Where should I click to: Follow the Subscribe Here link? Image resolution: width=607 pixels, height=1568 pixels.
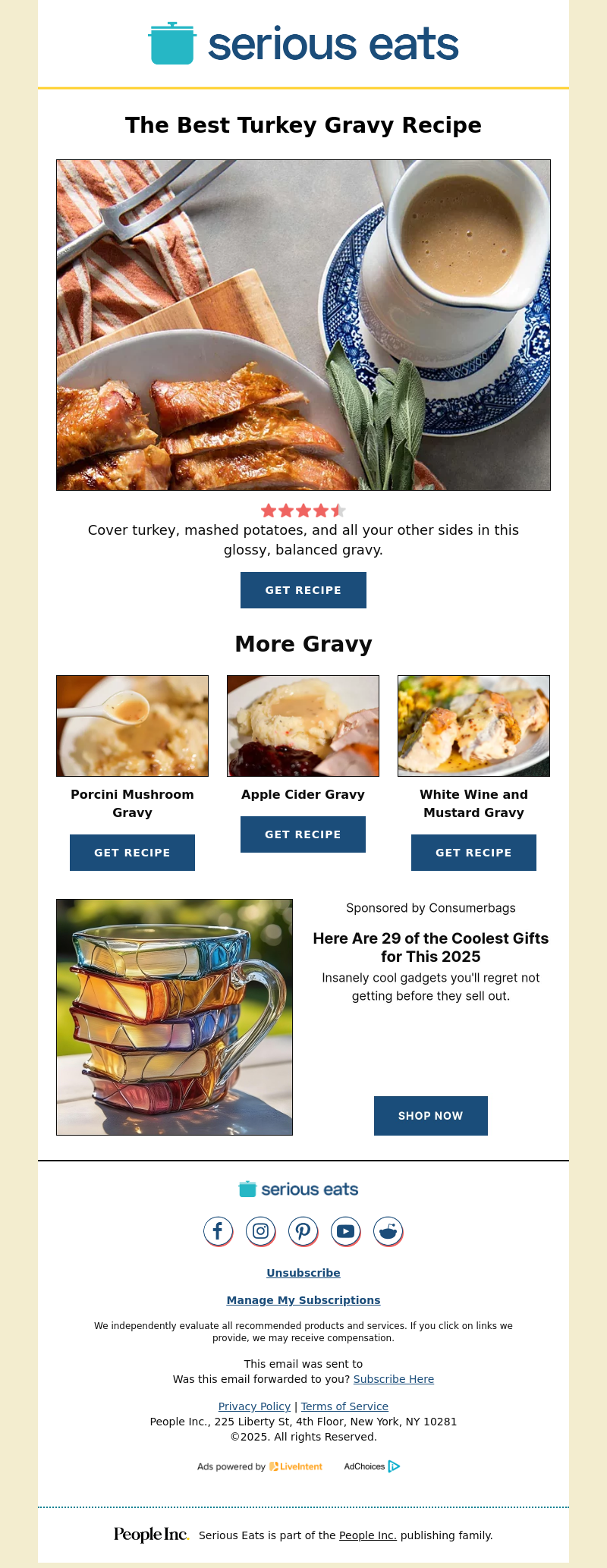(393, 1379)
